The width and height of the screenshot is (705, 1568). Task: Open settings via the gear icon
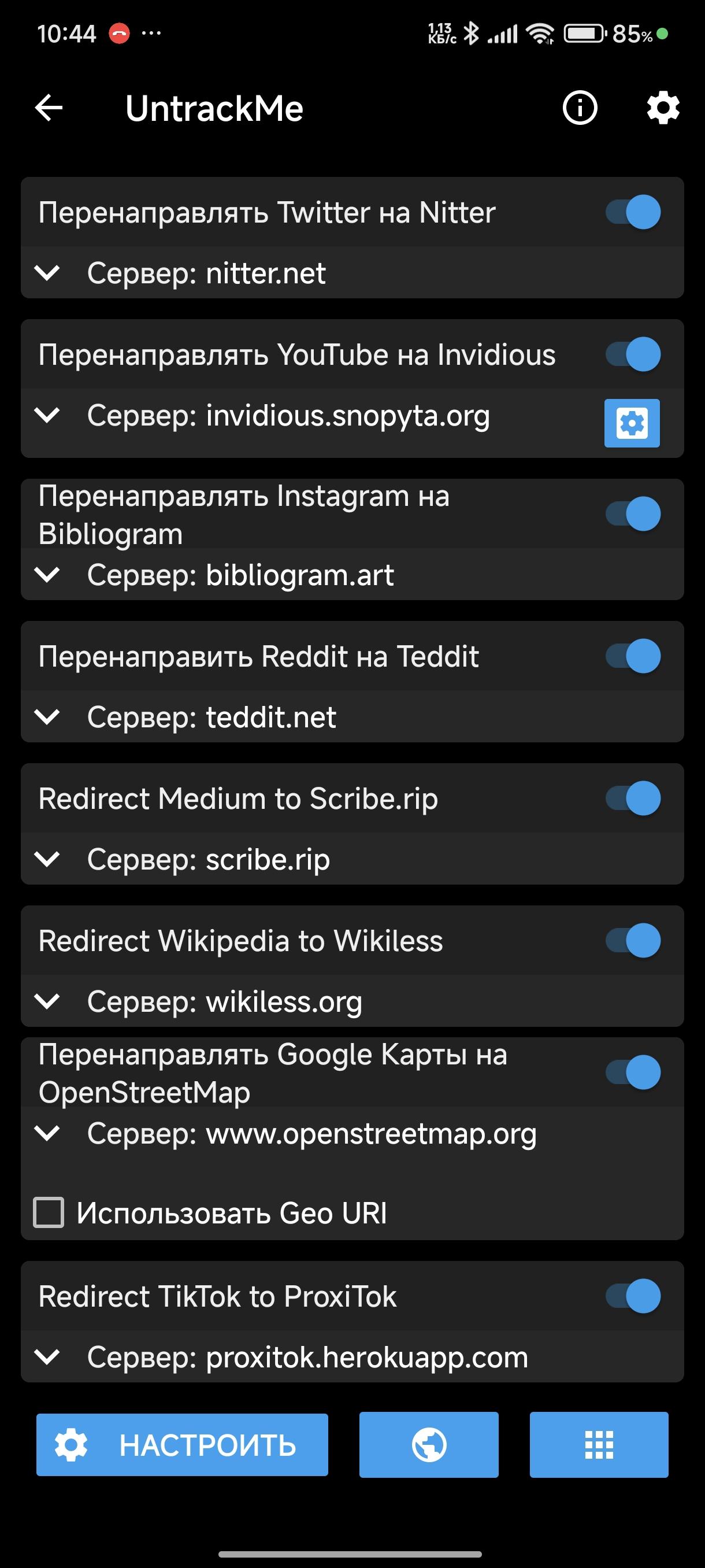pyautogui.click(x=662, y=108)
